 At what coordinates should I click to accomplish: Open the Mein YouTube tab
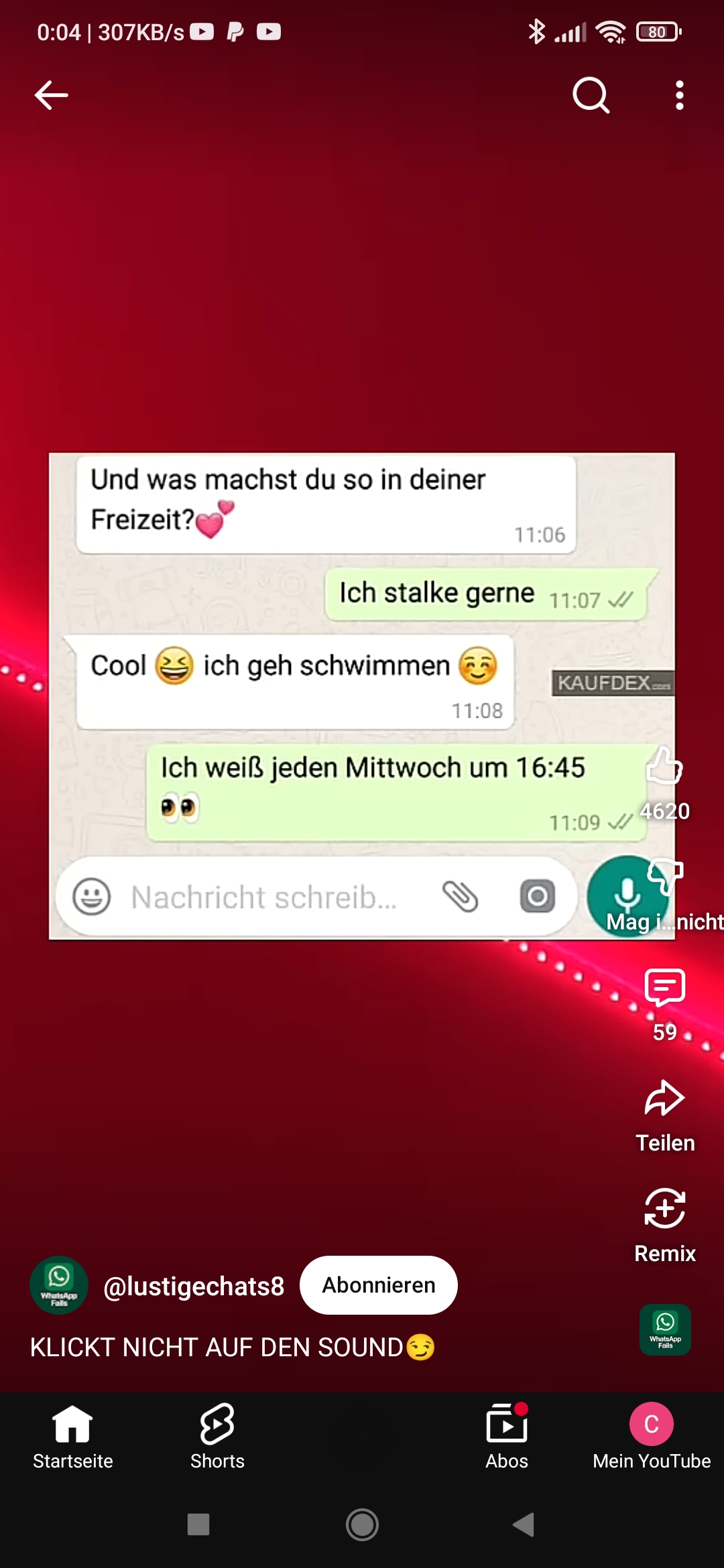coord(652,1435)
